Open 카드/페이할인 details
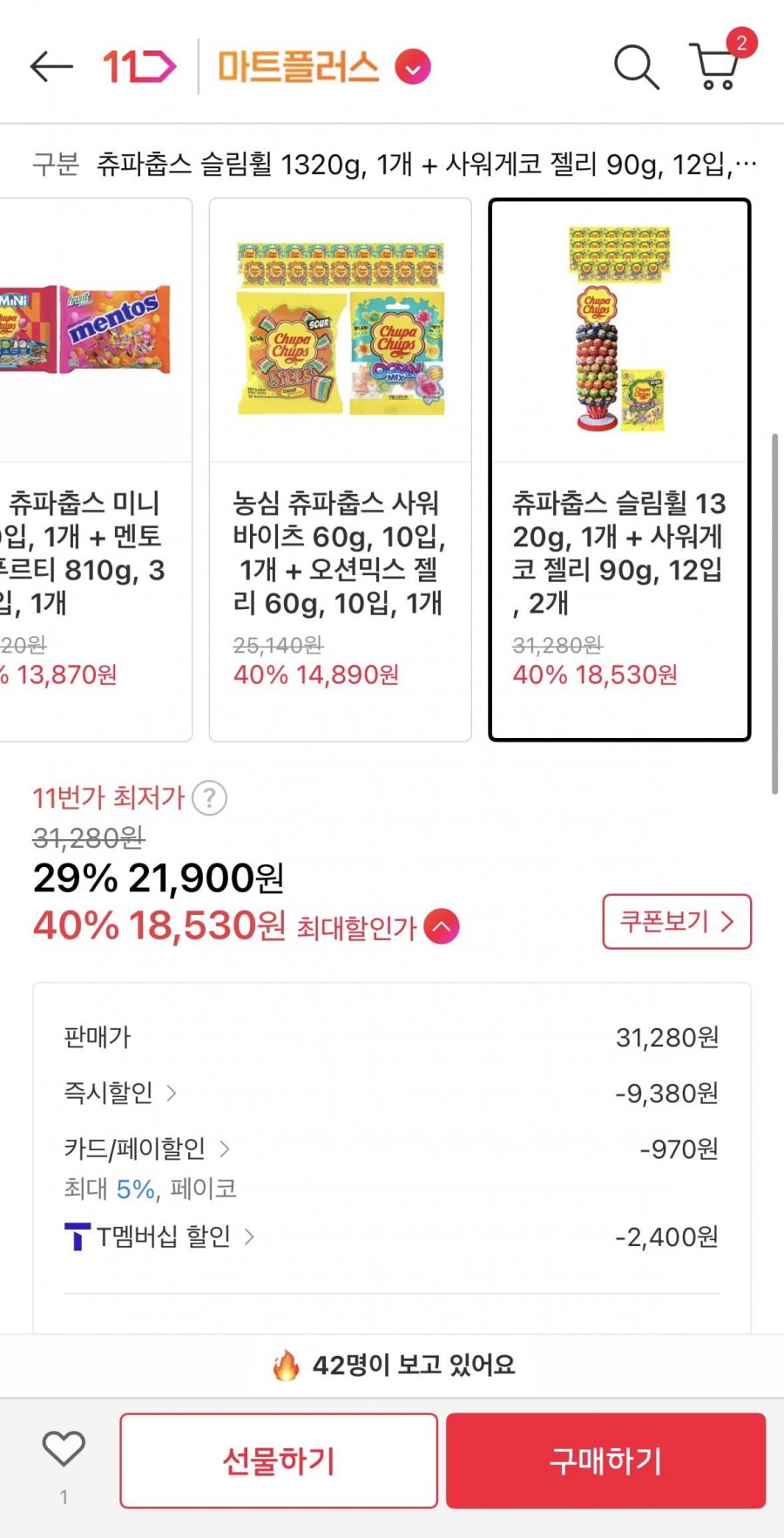 pyautogui.click(x=146, y=1148)
